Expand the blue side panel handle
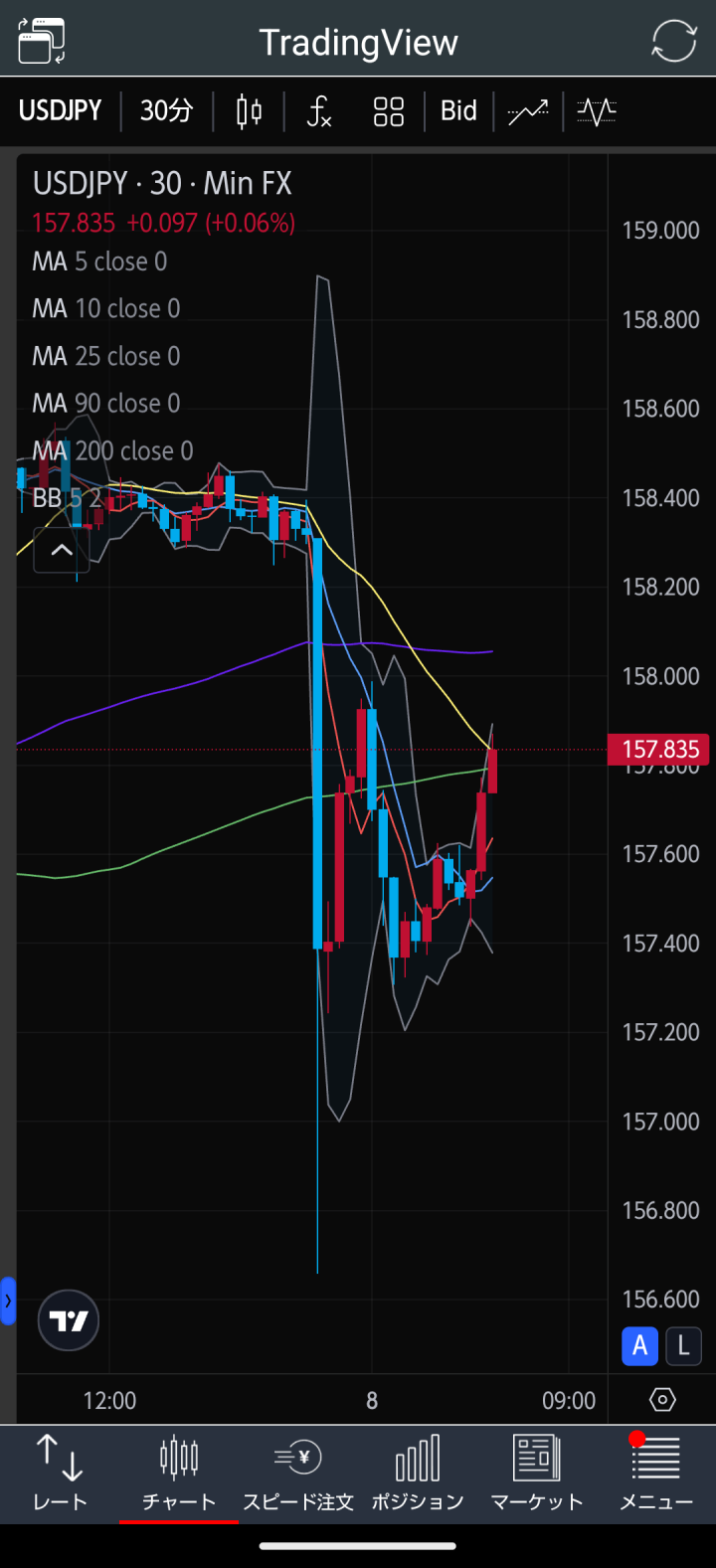 (x=8, y=1300)
